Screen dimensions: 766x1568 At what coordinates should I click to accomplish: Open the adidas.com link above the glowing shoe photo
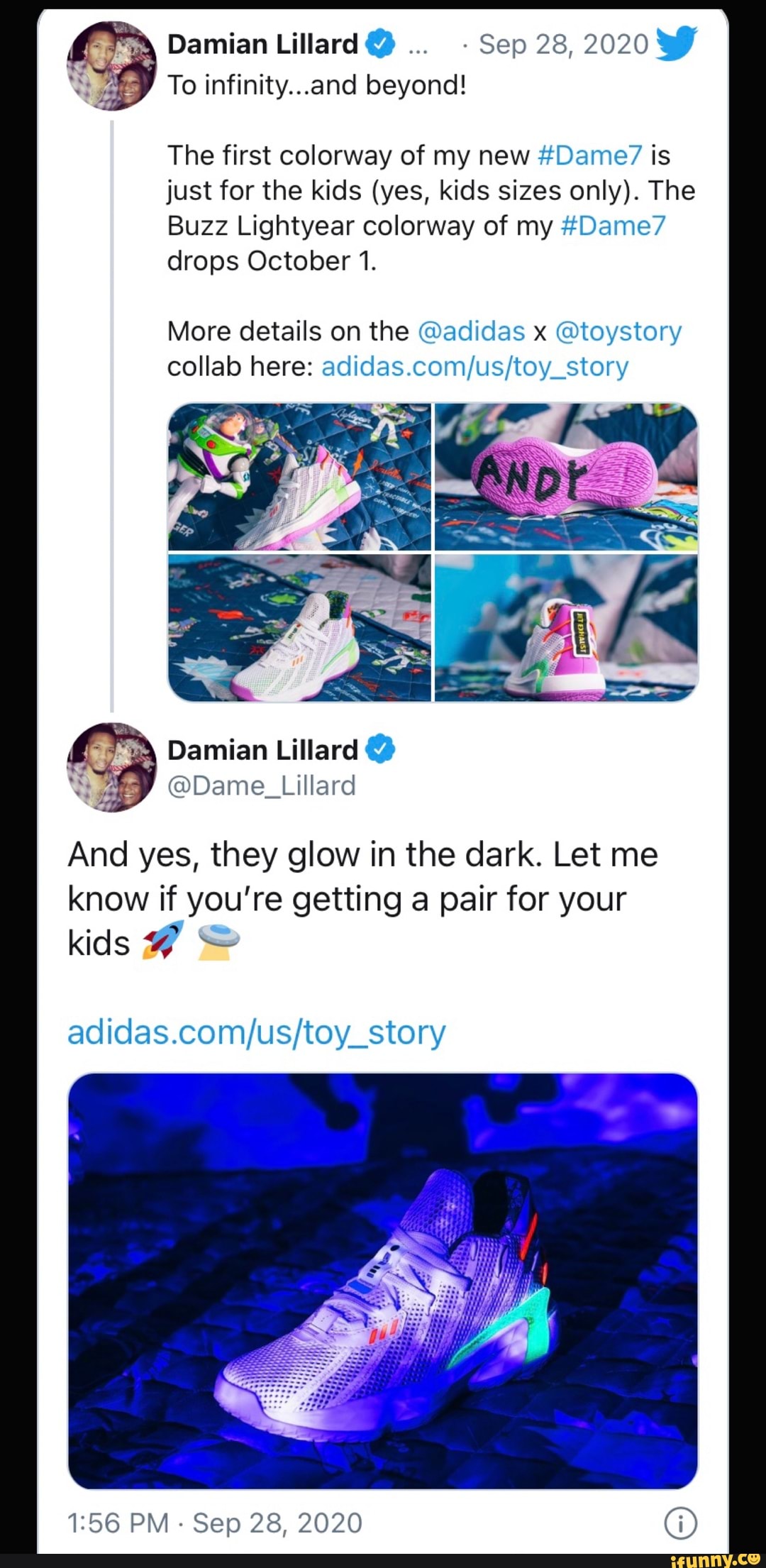[256, 1032]
